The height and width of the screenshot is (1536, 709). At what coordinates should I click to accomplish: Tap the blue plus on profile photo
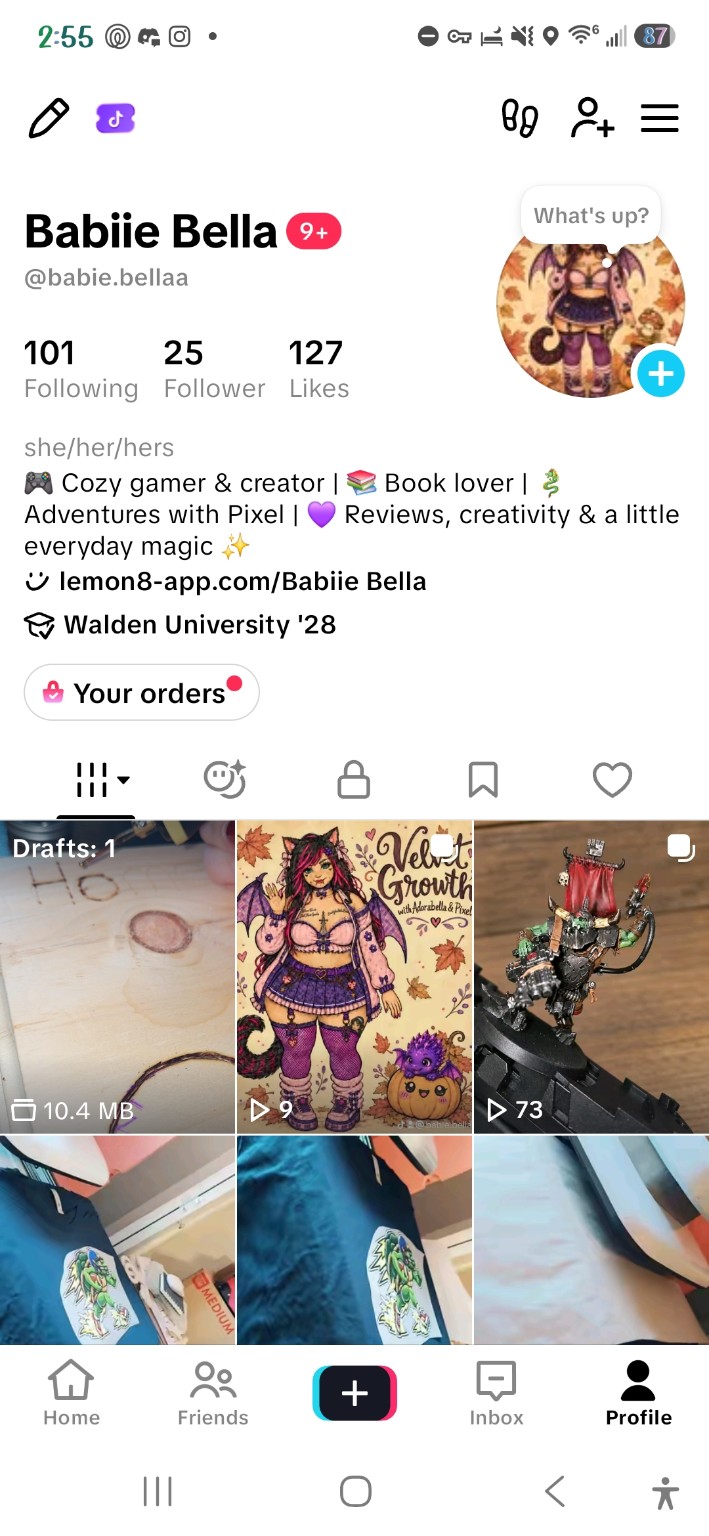660,374
